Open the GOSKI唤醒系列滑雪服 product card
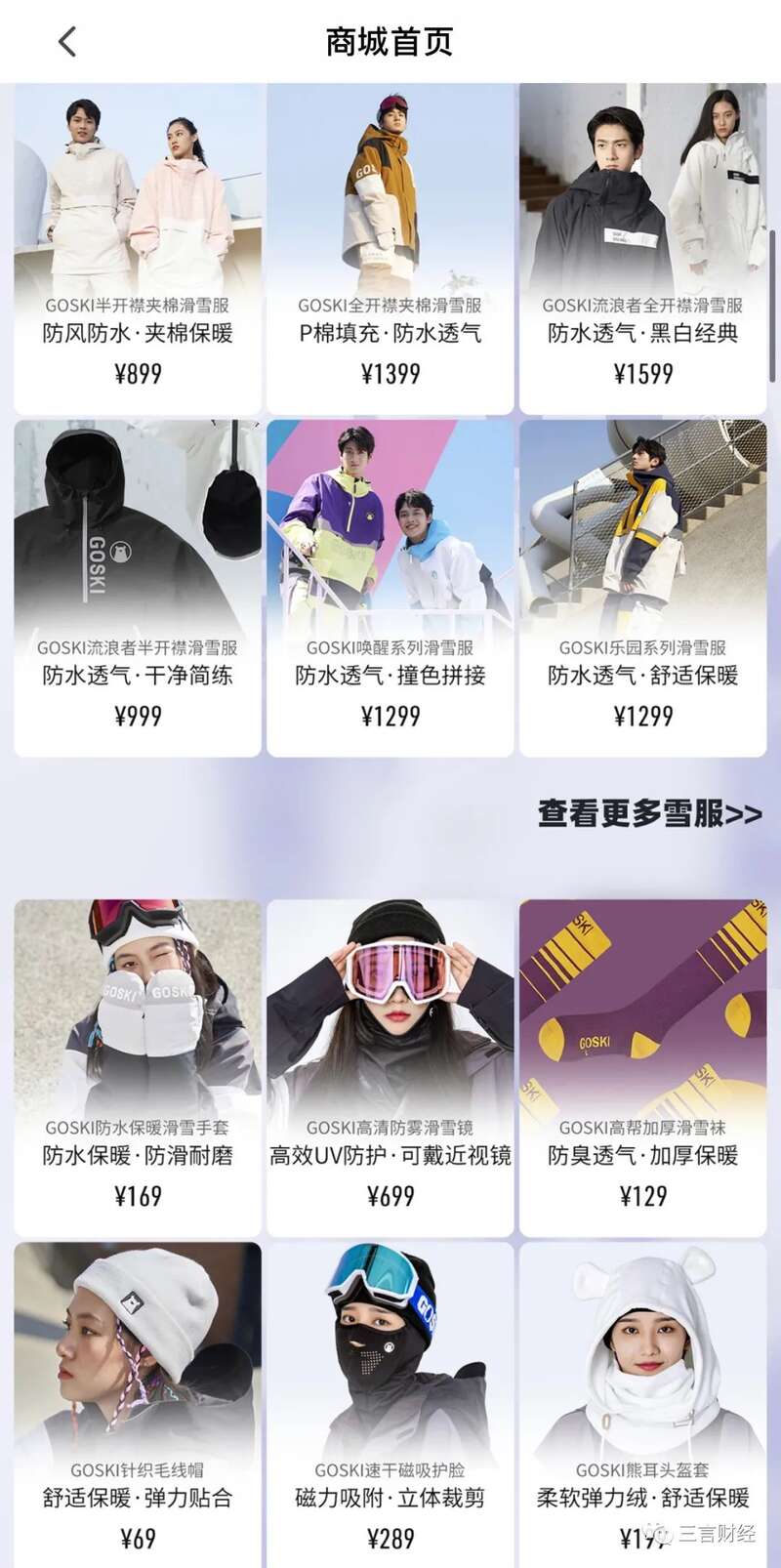The image size is (781, 1568). (x=390, y=588)
